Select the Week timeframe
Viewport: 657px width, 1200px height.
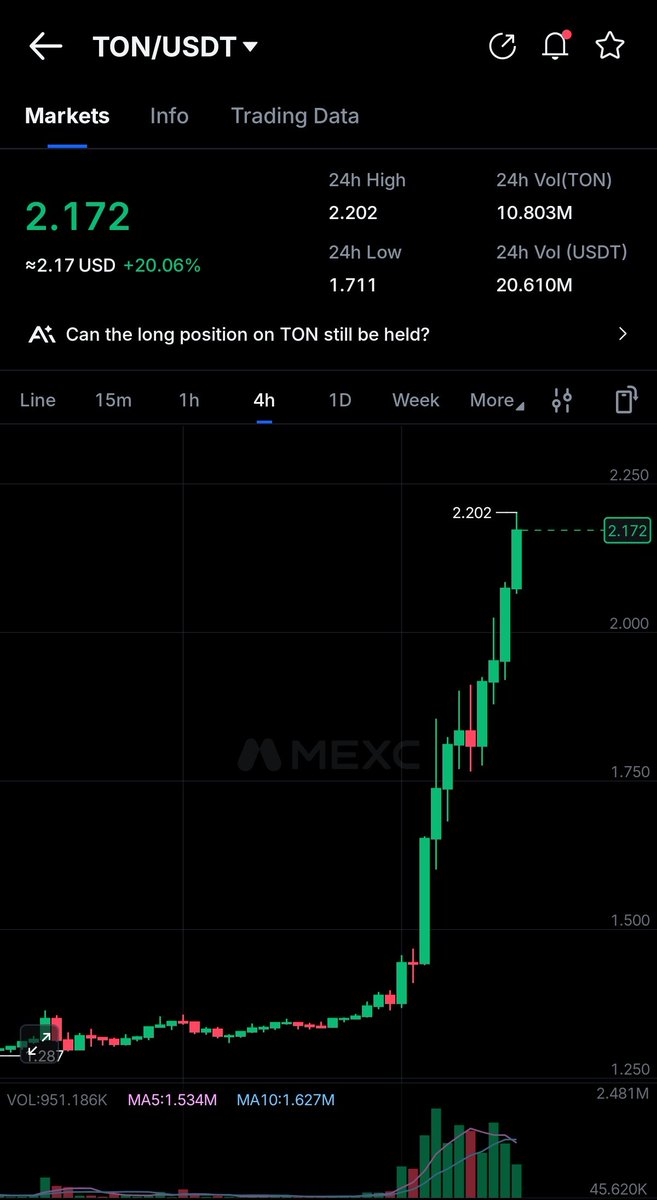tap(416, 400)
